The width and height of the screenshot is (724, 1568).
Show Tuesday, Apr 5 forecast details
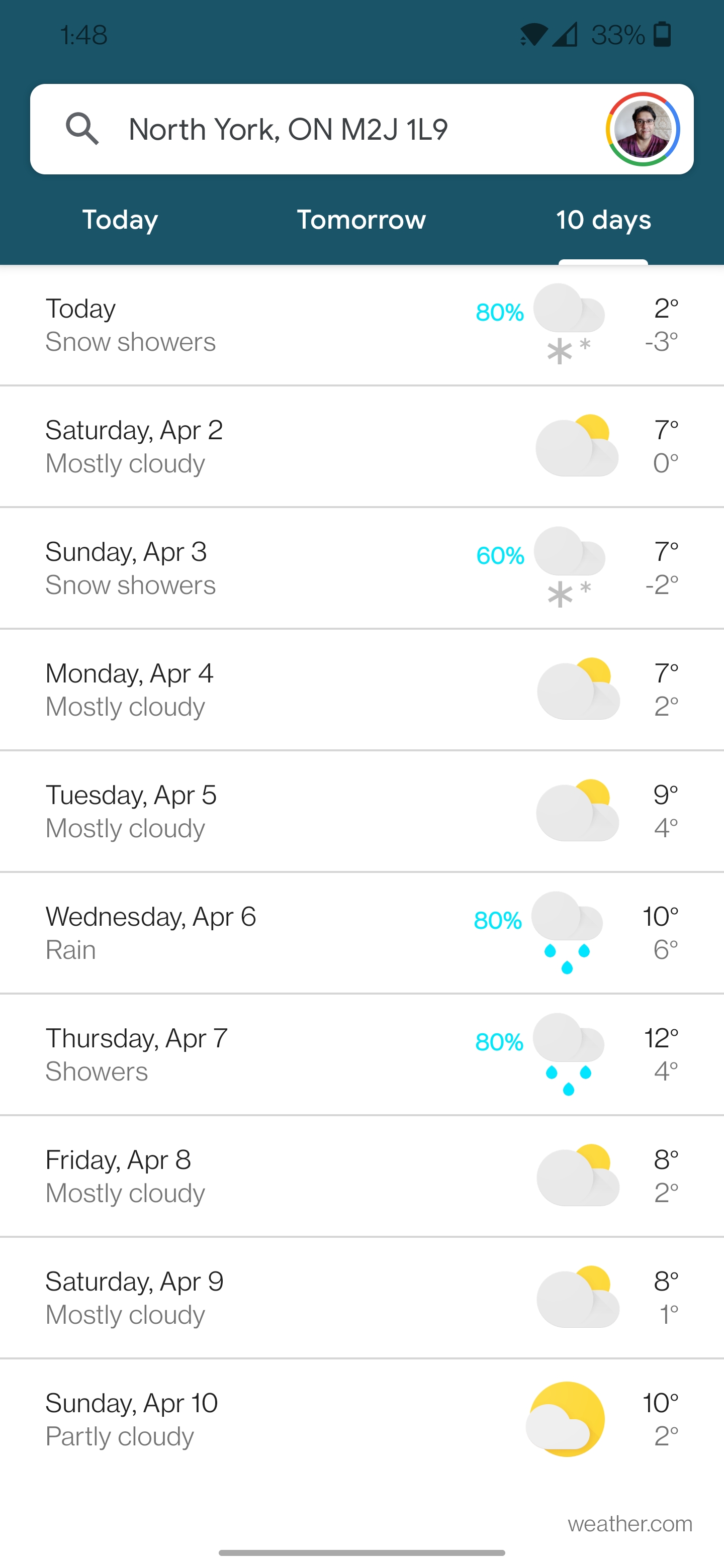click(x=361, y=812)
